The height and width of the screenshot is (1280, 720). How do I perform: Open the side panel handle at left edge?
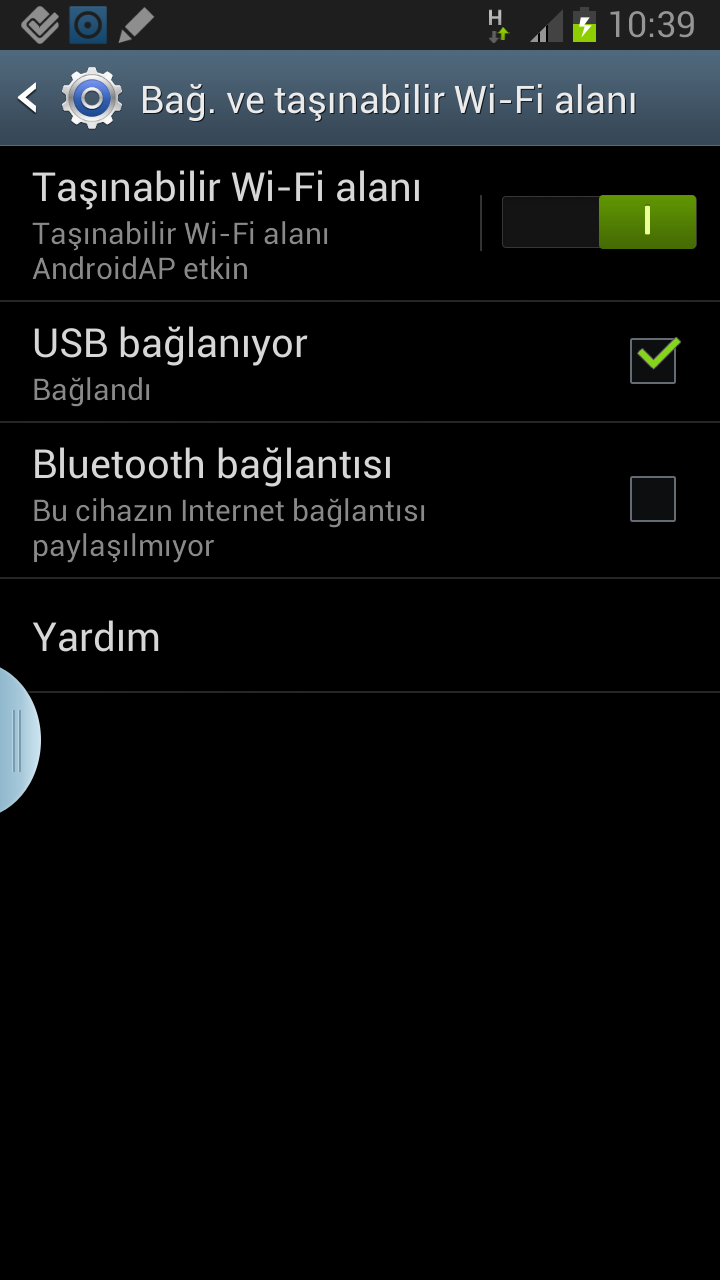coord(18,740)
